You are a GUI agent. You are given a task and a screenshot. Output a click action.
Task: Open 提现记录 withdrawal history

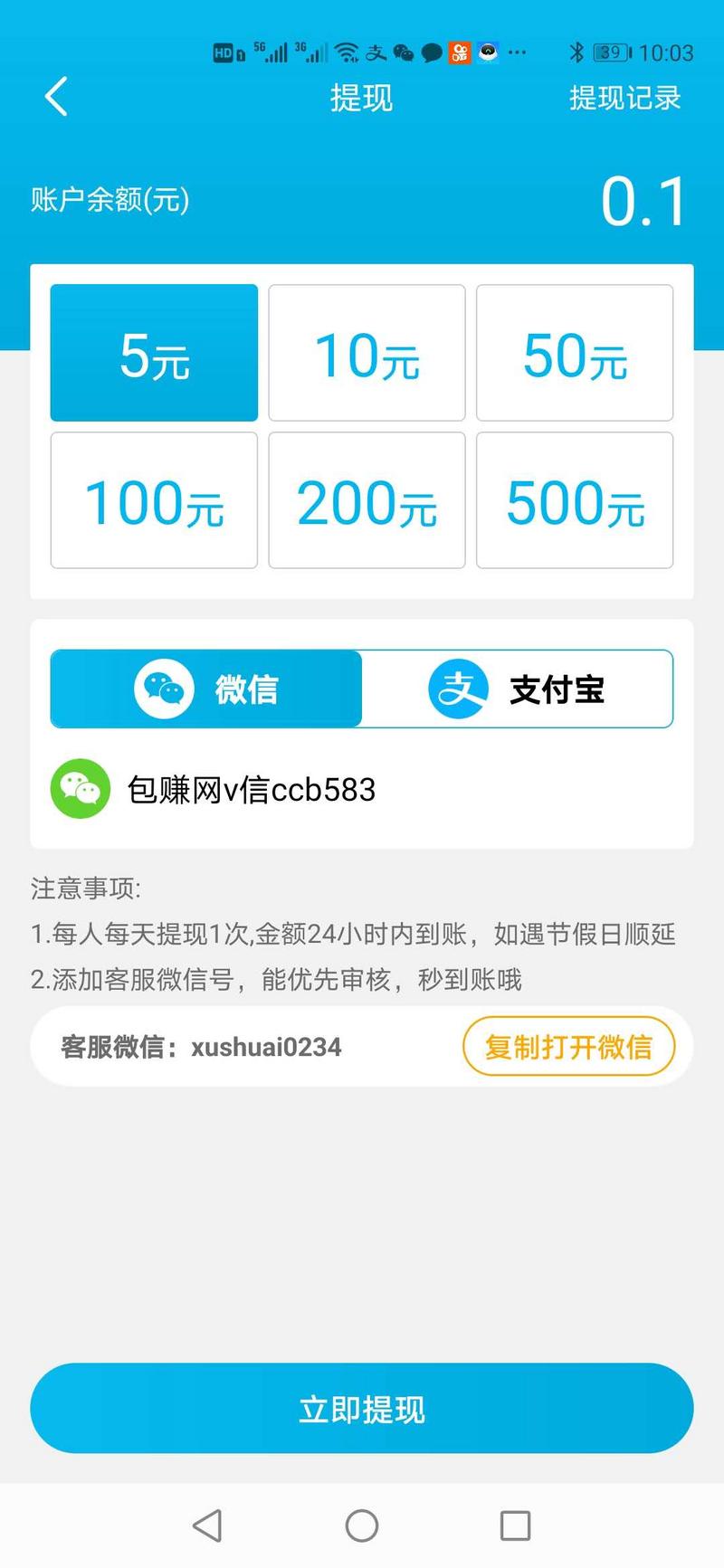tap(624, 97)
